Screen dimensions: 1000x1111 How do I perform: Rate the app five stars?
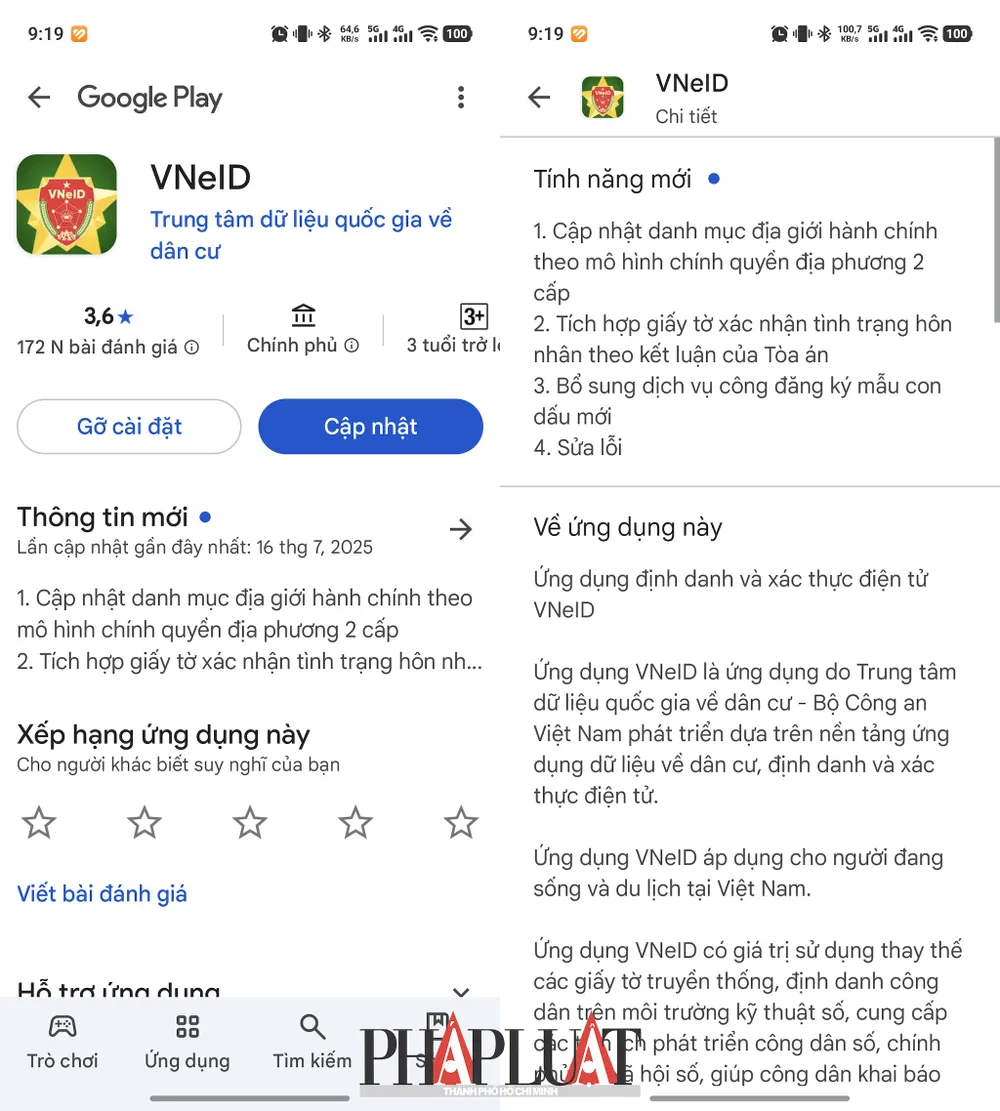[x=460, y=823]
